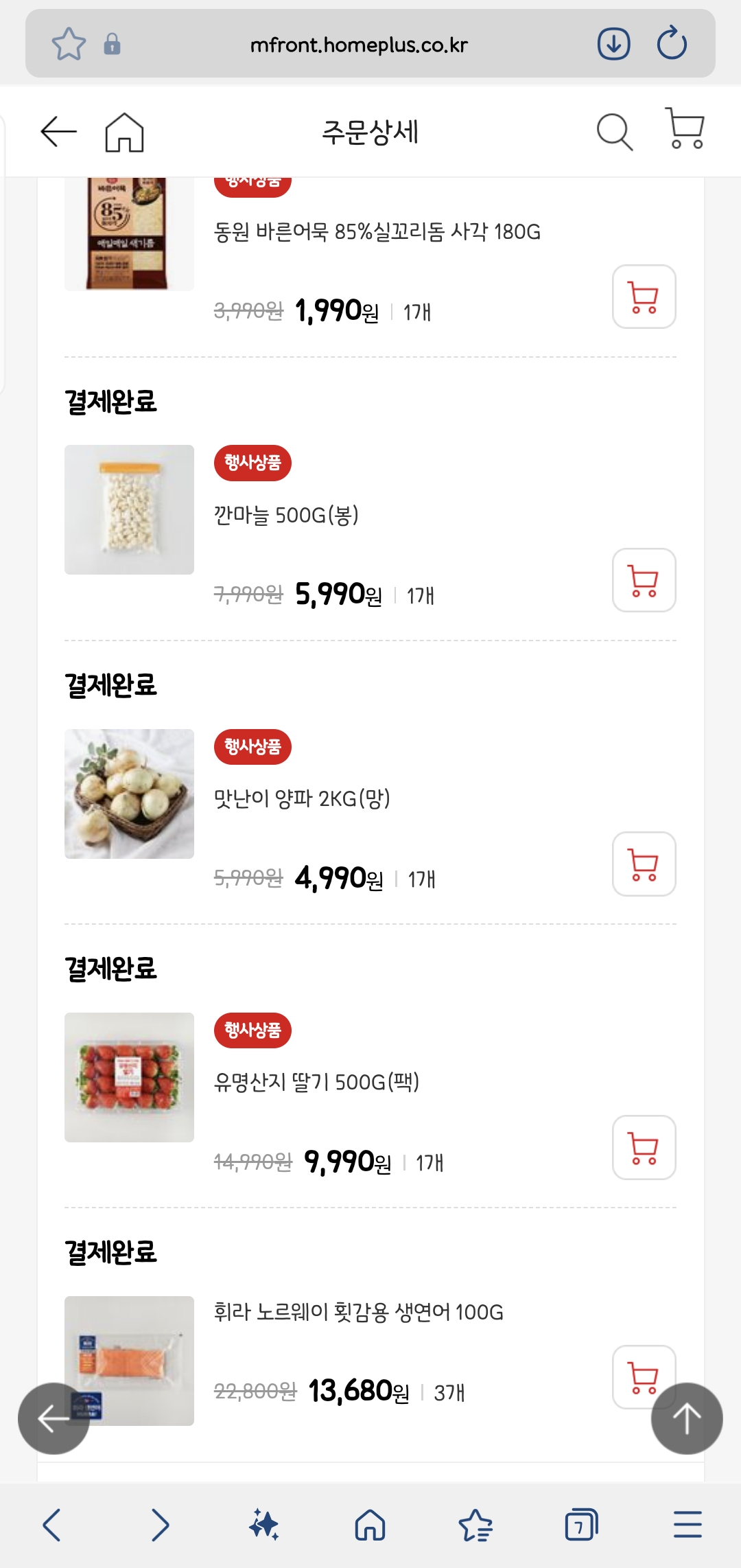Screen dimensions: 741x1568
Task: Open the 깐마늘 500G(봉) product image
Action: [129, 509]
